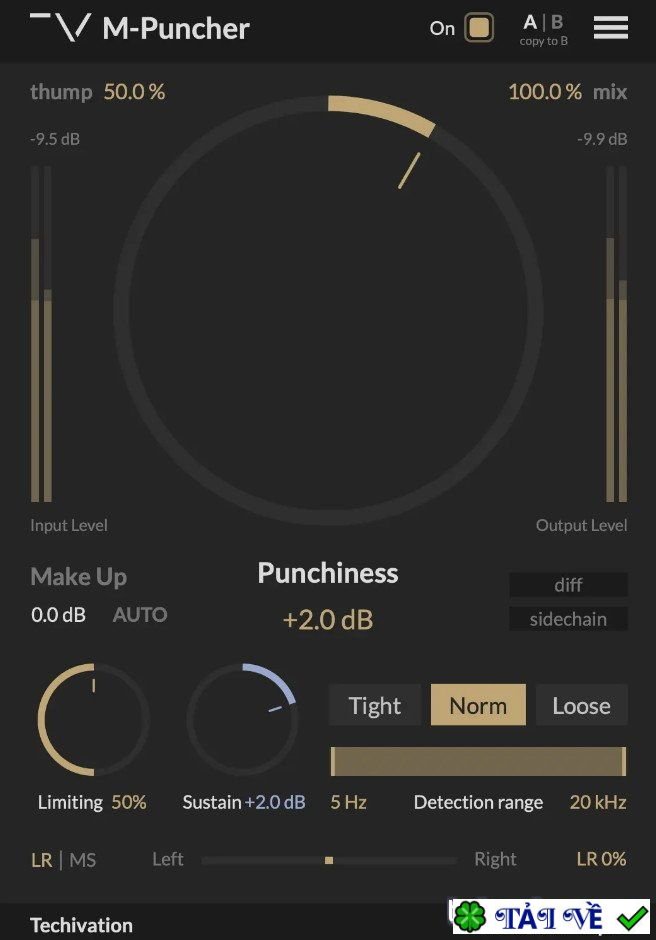Viewport: 656px width, 940px height.
Task: Select the Norm mode
Action: (478, 706)
